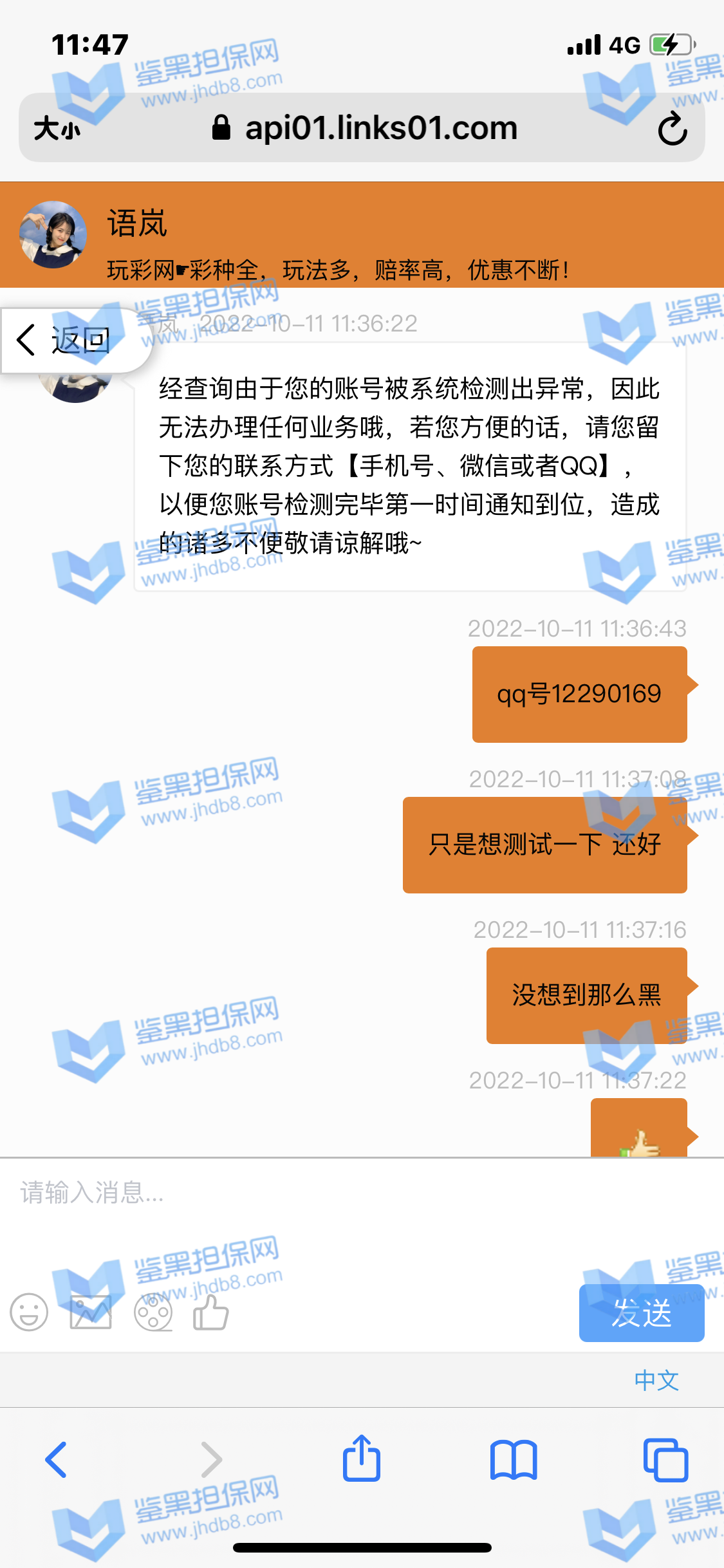The image size is (724, 1568).
Task: Go back in Safari browser
Action: click(56, 1459)
